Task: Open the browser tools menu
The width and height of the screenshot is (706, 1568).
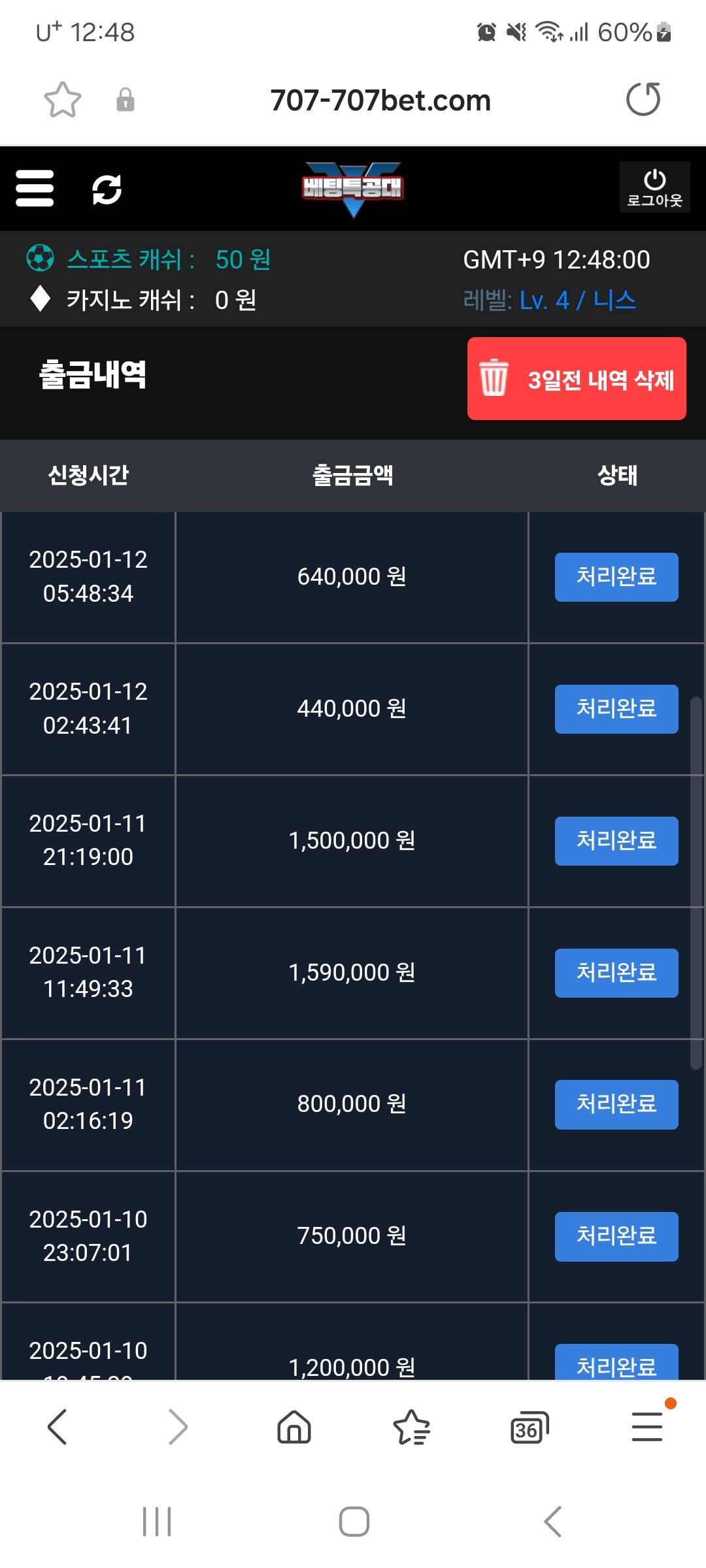Action: pos(647,1427)
